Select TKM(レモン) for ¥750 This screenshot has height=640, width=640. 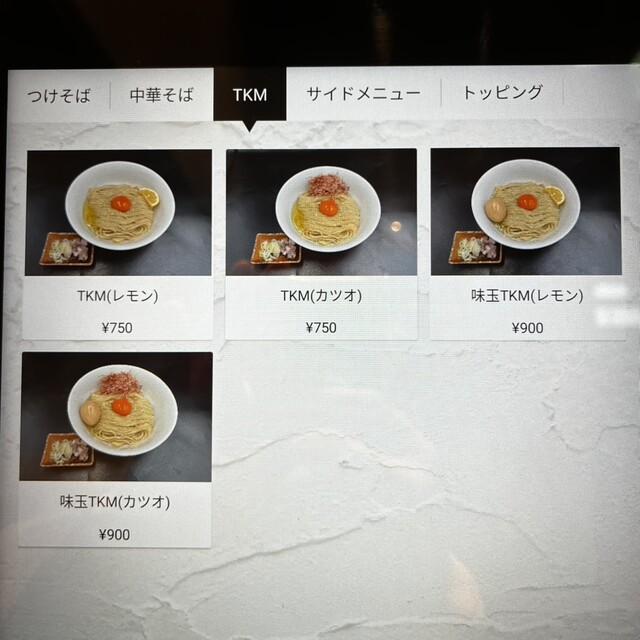pos(118,244)
